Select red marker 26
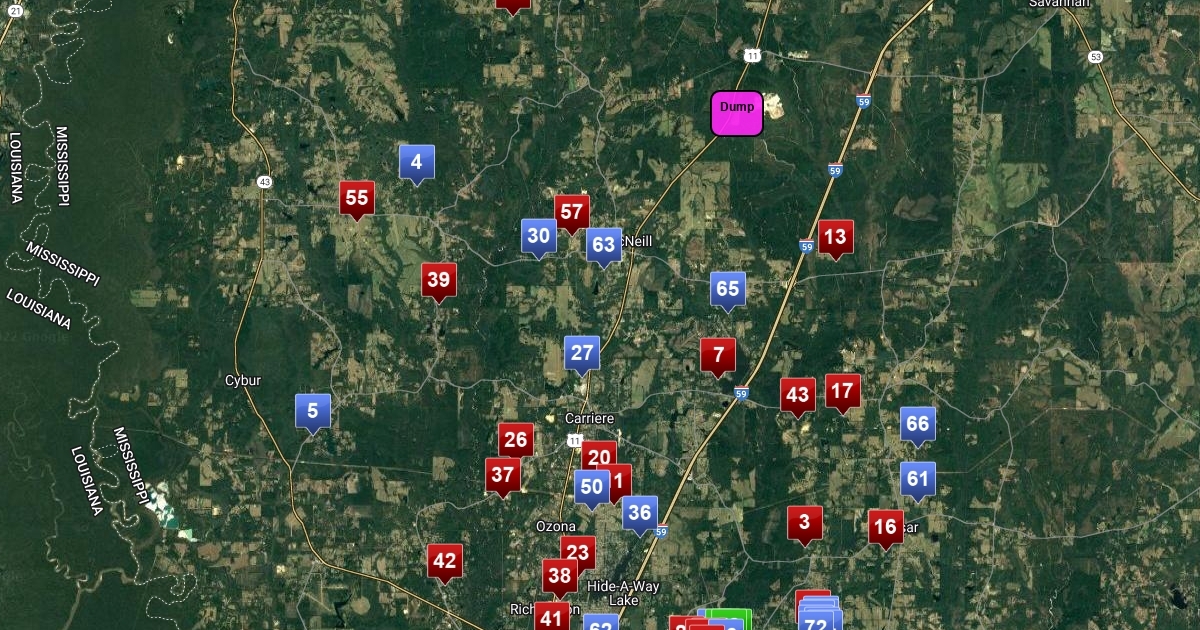 pyautogui.click(x=516, y=439)
